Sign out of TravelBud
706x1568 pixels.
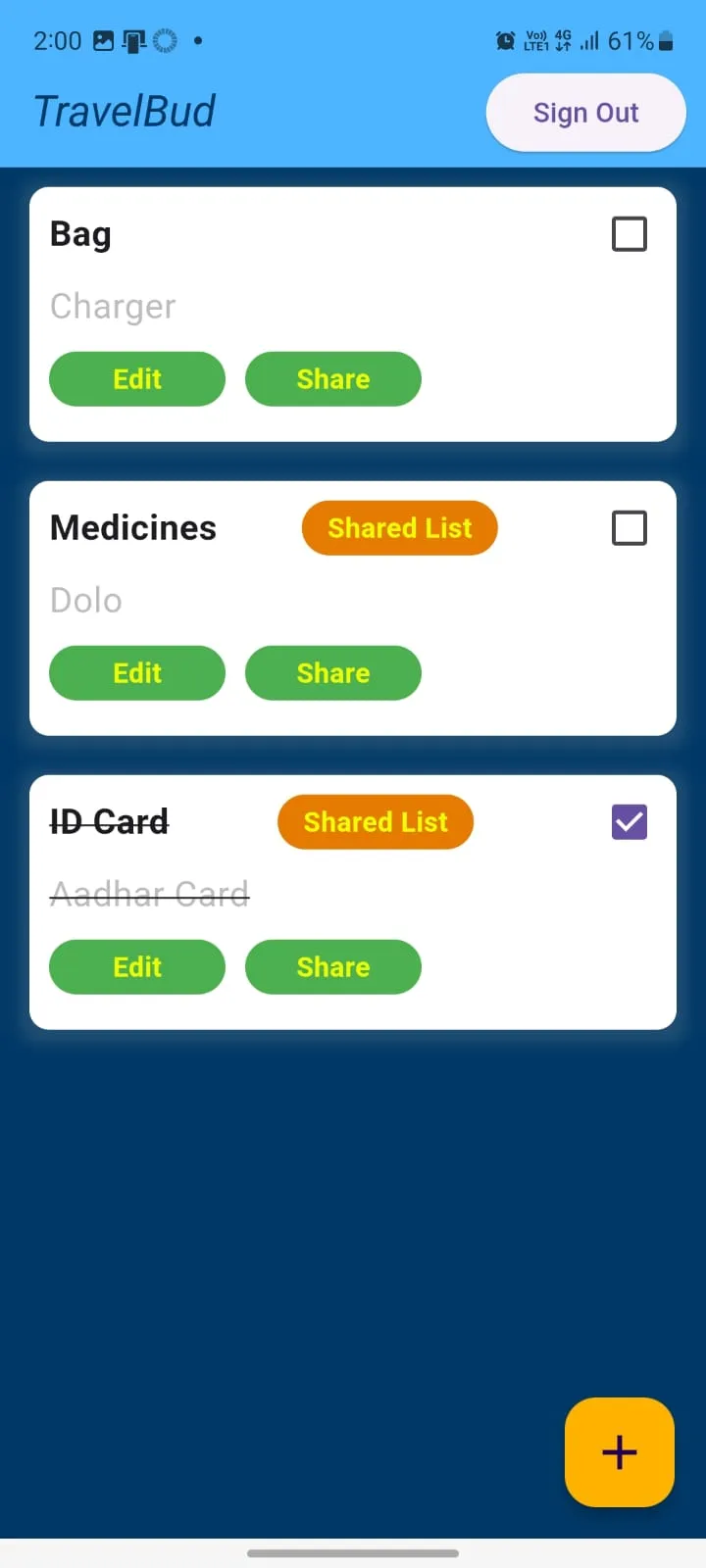click(585, 114)
